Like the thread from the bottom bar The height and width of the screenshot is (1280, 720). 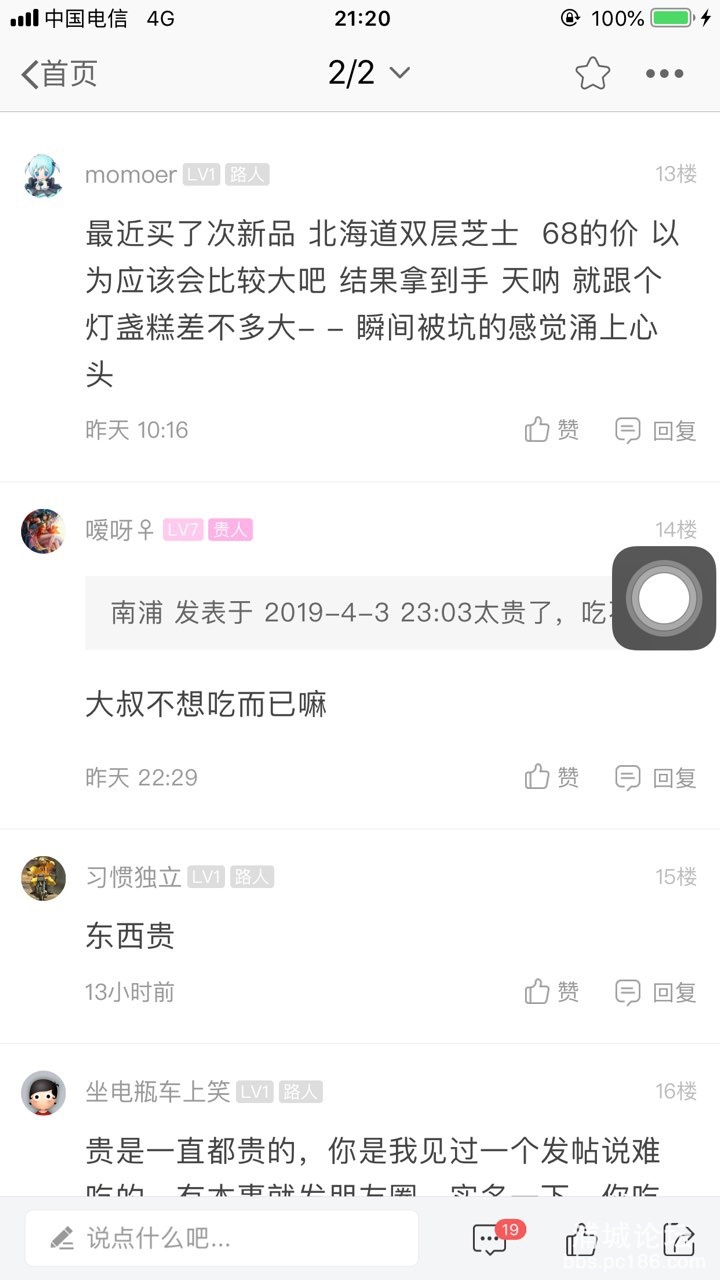pyautogui.click(x=582, y=1241)
